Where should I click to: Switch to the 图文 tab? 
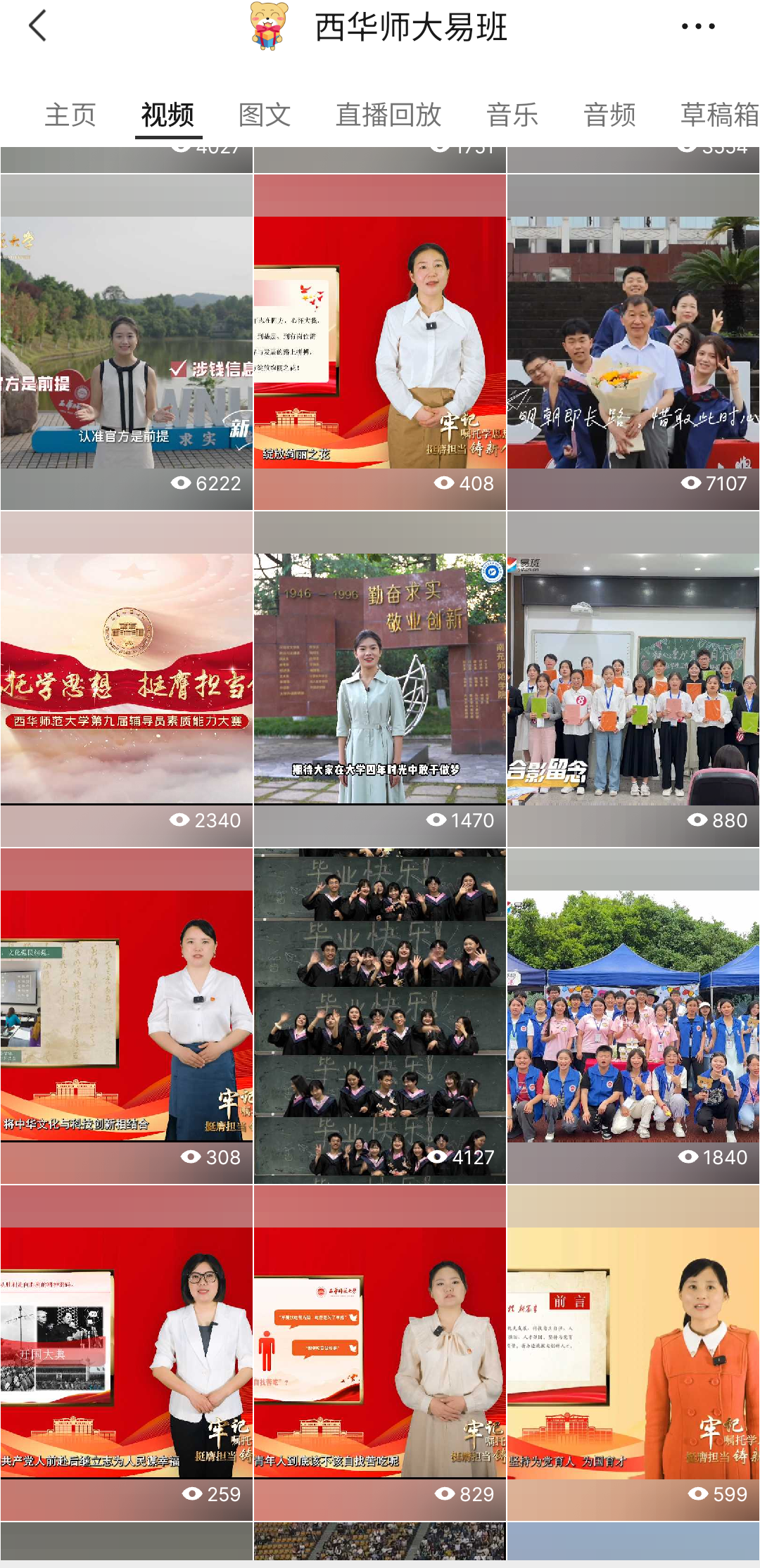[265, 115]
